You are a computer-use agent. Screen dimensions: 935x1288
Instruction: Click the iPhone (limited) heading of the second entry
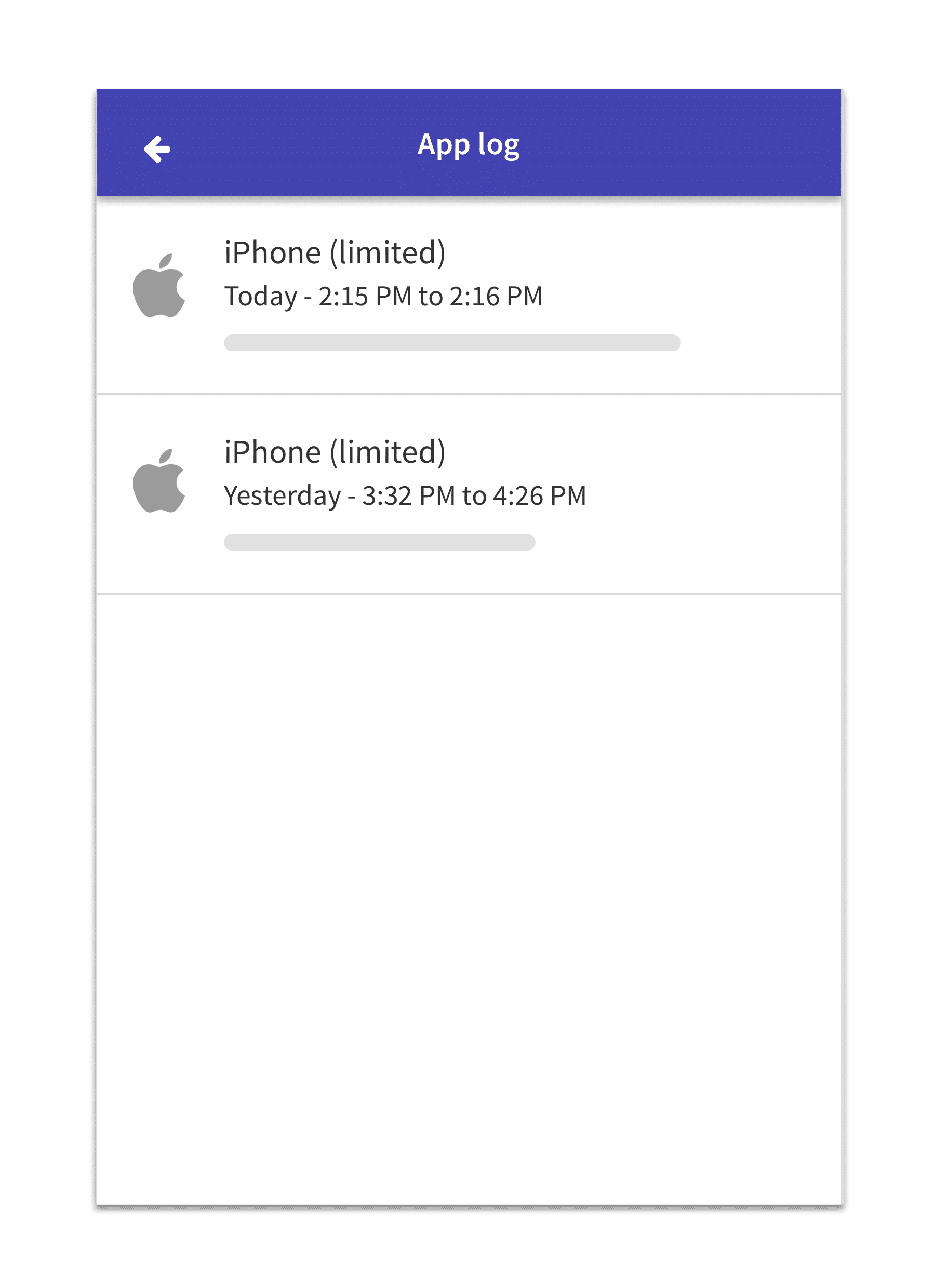335,451
